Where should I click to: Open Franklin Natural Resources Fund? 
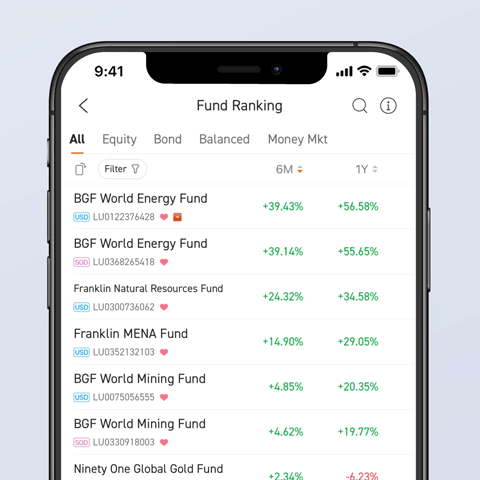(238, 297)
